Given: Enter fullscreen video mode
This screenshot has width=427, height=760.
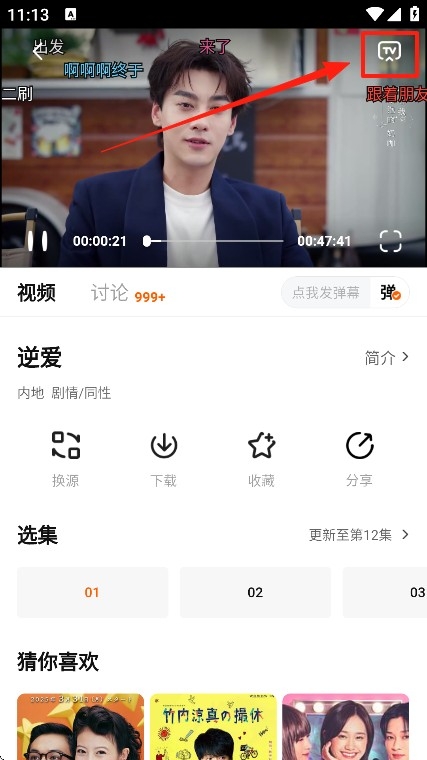Looking at the screenshot, I should (x=391, y=241).
